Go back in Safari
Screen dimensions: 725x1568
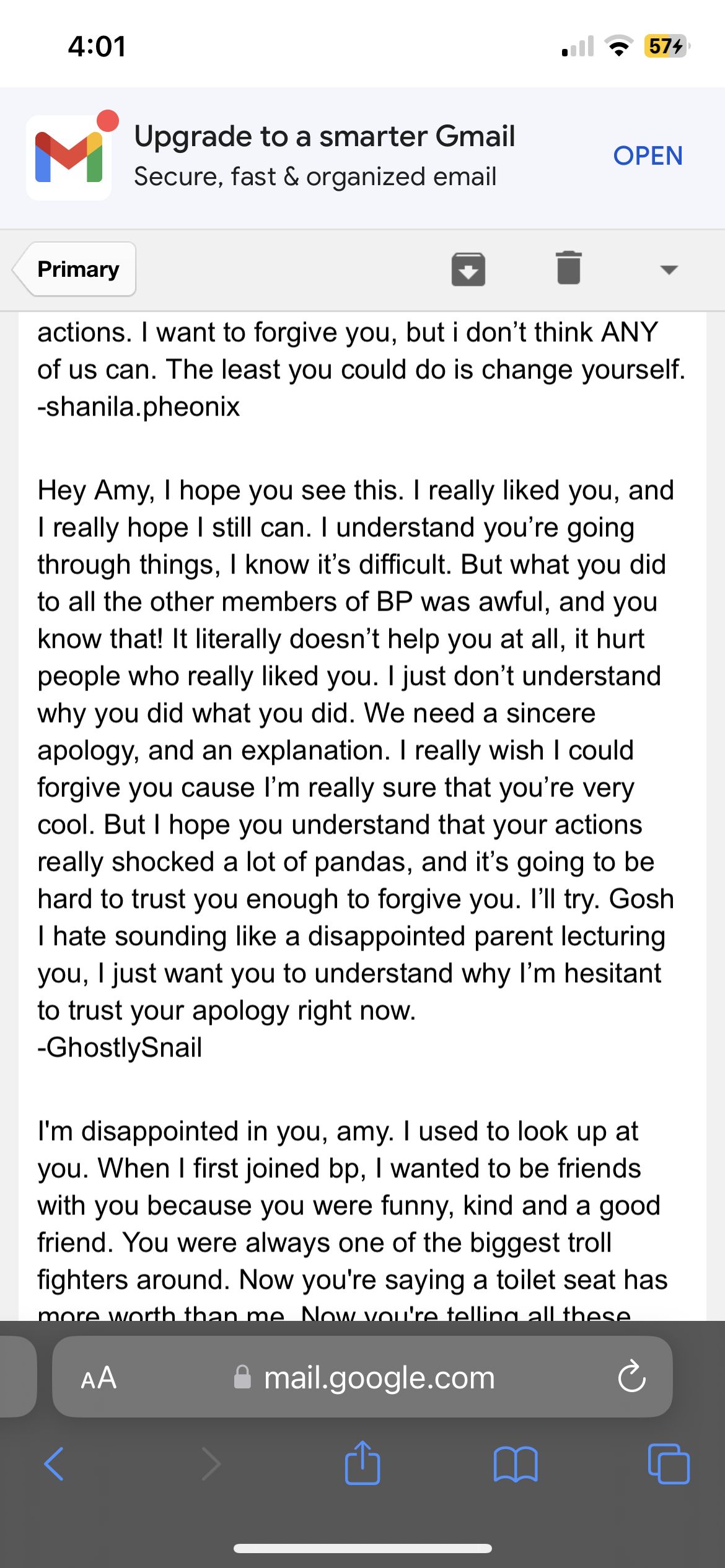[x=55, y=1464]
